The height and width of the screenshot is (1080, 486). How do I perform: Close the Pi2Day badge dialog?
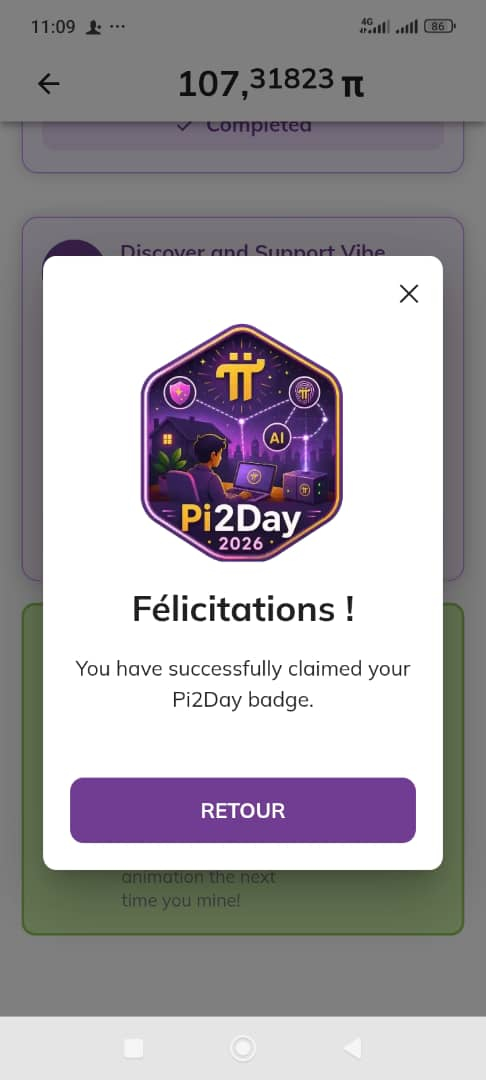(409, 294)
